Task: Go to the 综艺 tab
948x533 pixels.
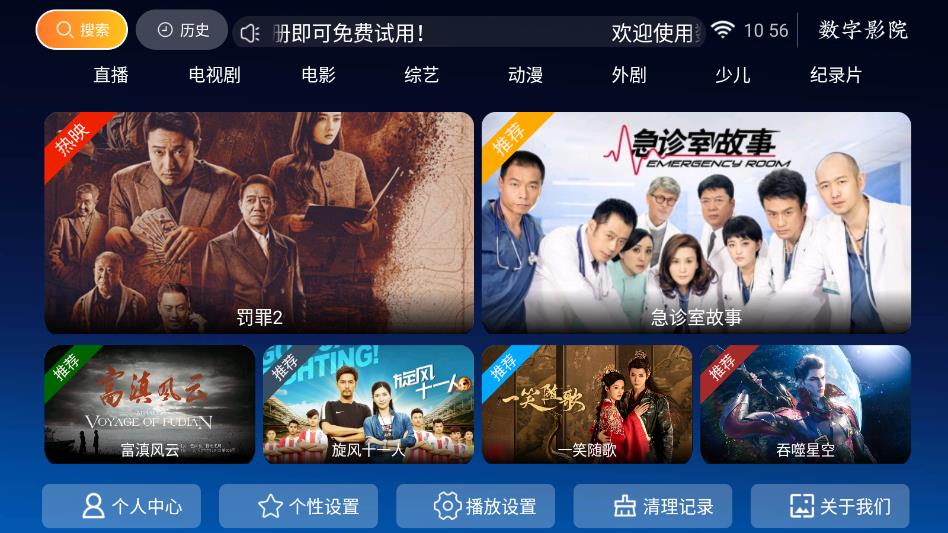Action: click(421, 75)
